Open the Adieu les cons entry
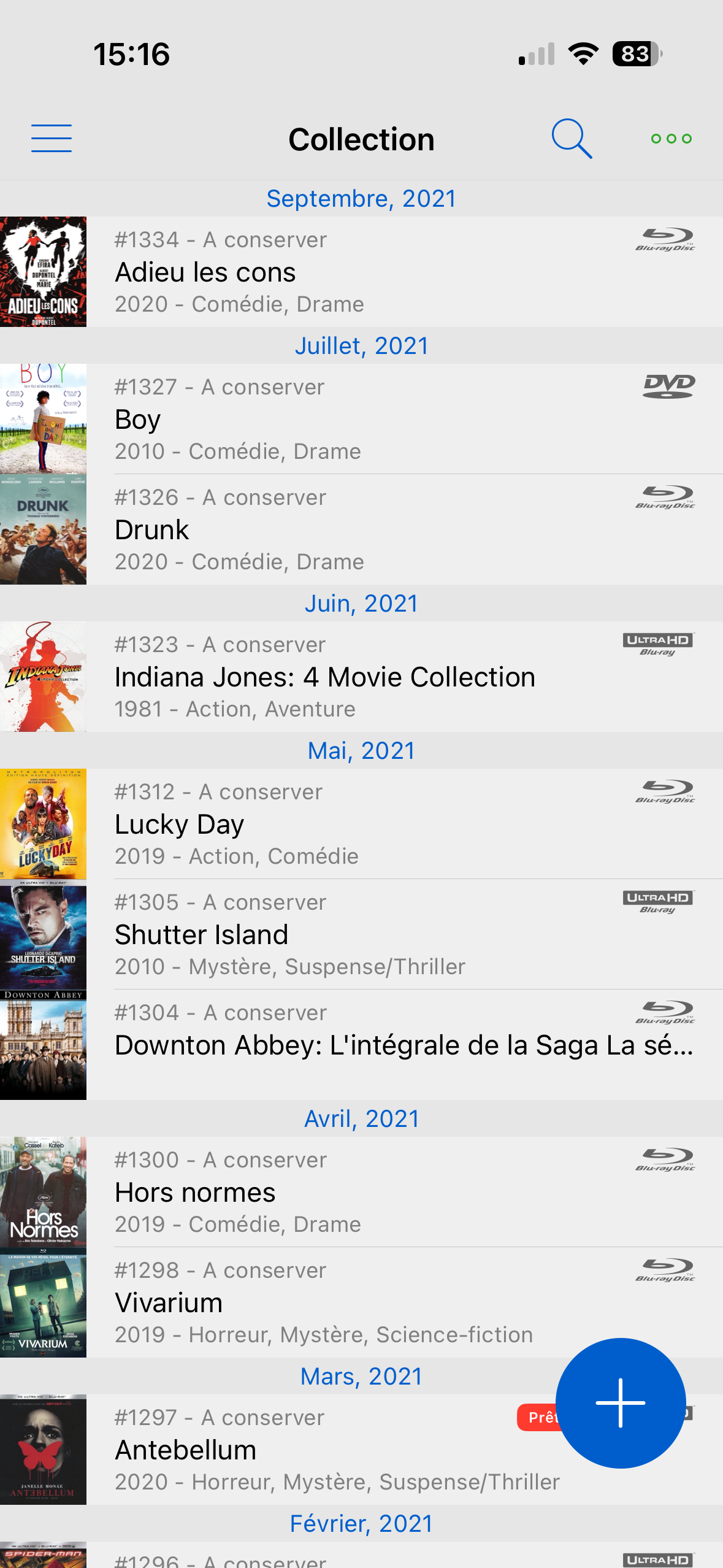Screen dimensions: 723x1568 point(361,272)
